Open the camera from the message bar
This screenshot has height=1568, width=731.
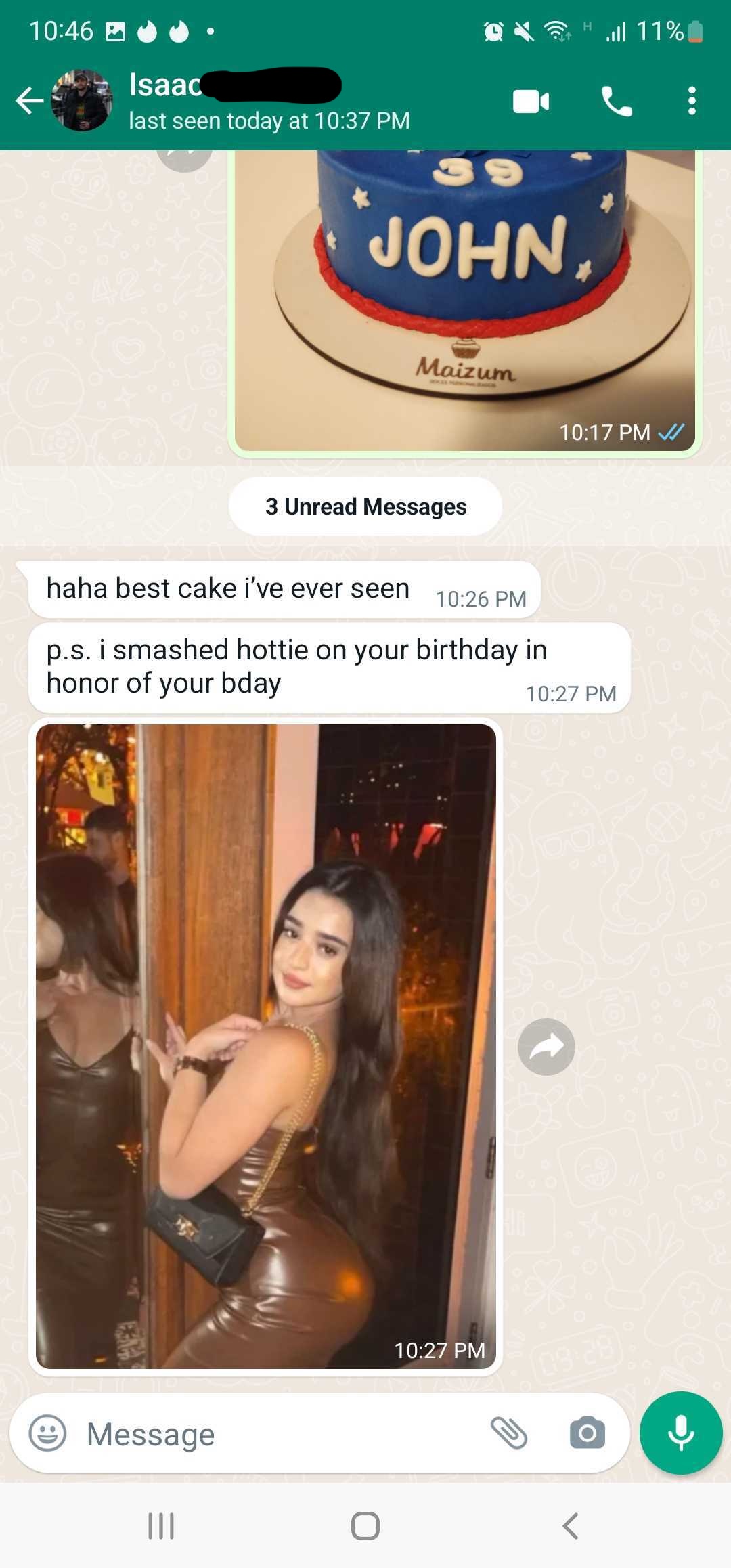[587, 1433]
